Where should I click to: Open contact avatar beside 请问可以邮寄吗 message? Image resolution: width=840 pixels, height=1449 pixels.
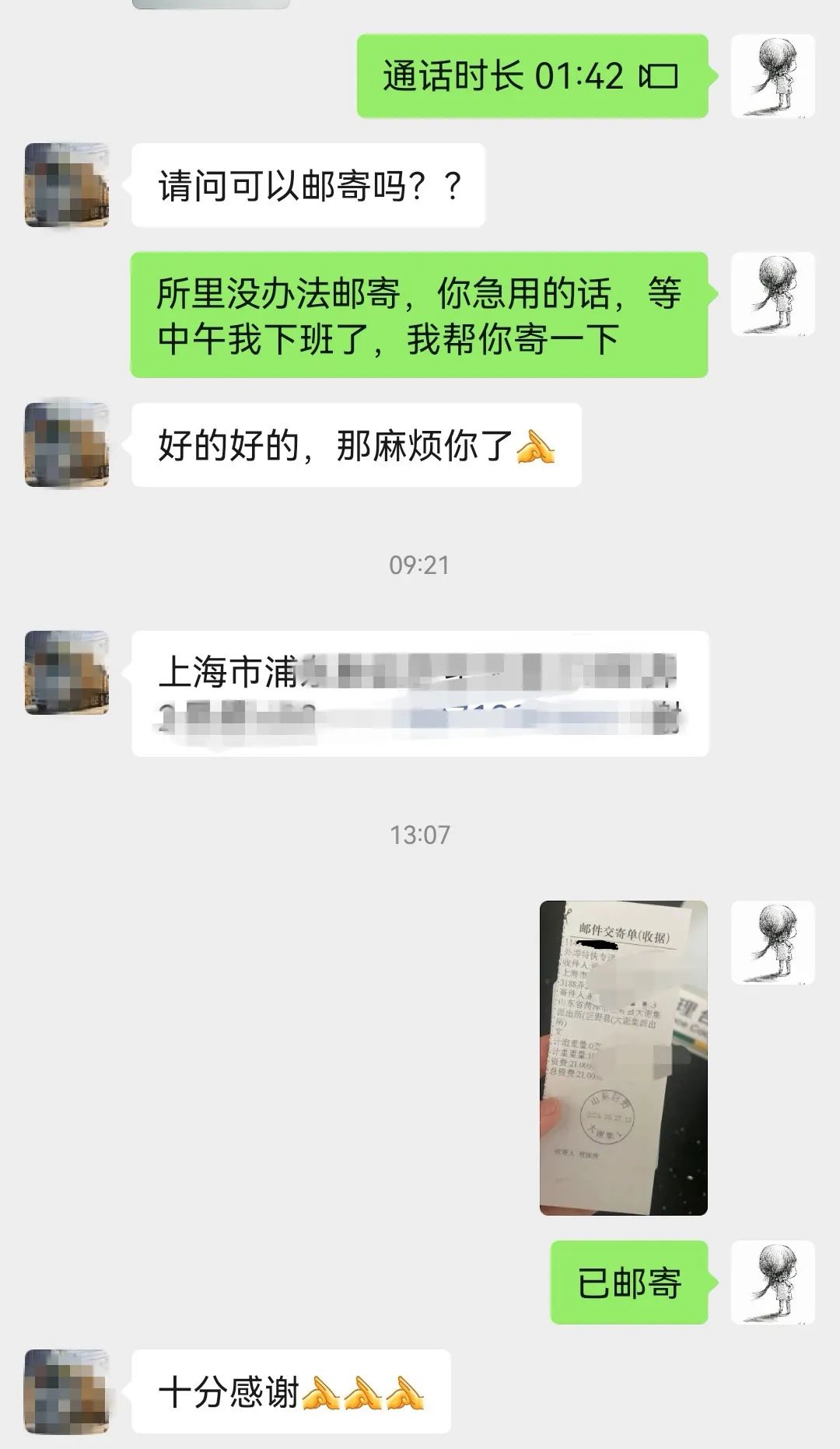67,185
